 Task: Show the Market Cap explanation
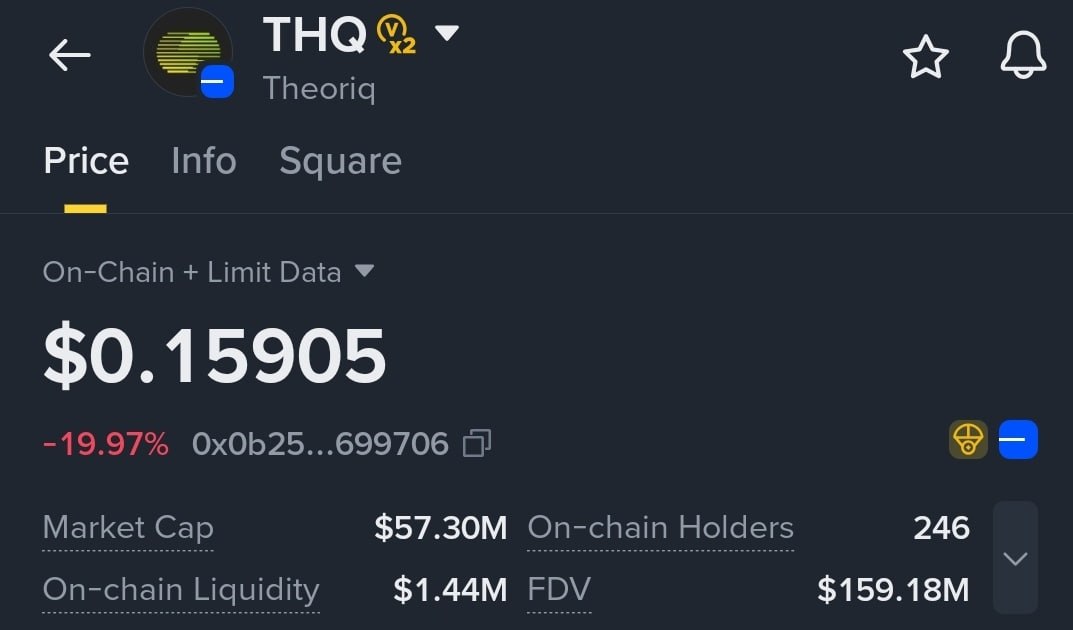(128, 528)
